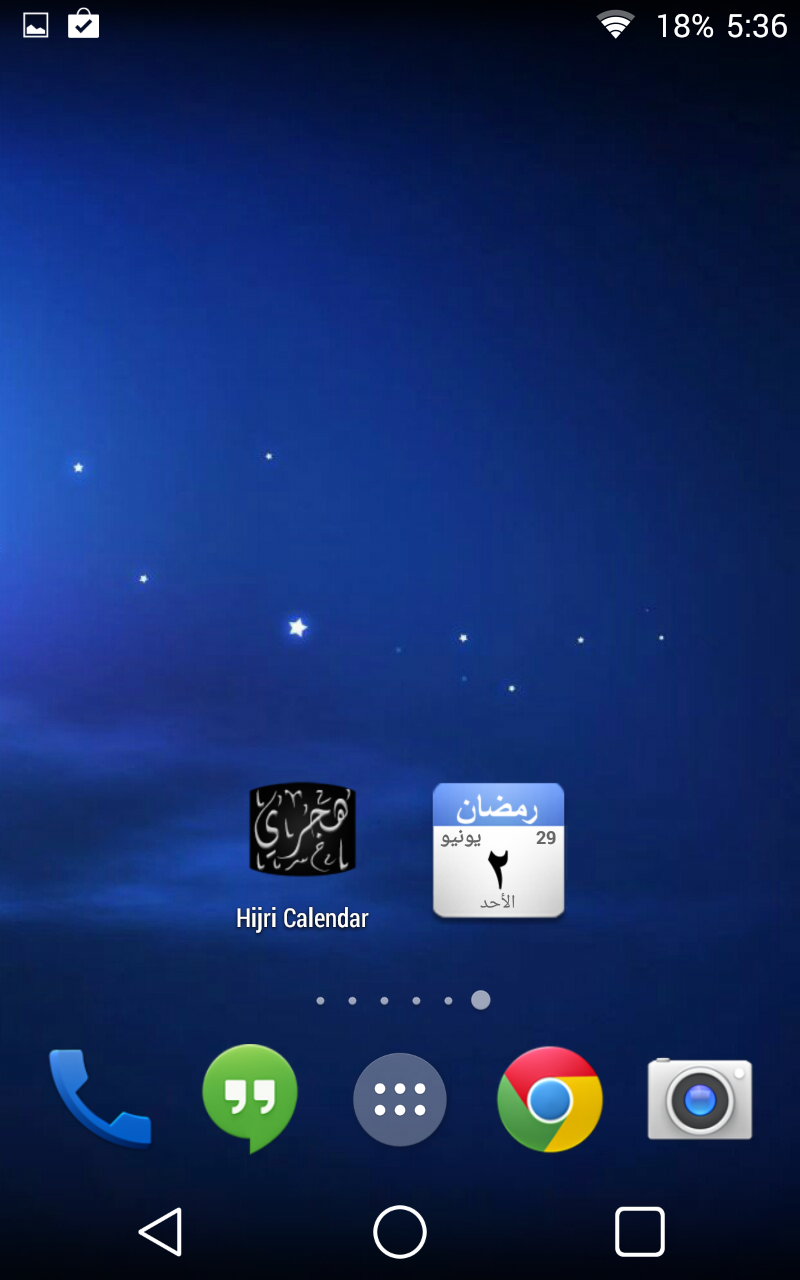
Task: Open the all apps drawer
Action: 400,1100
